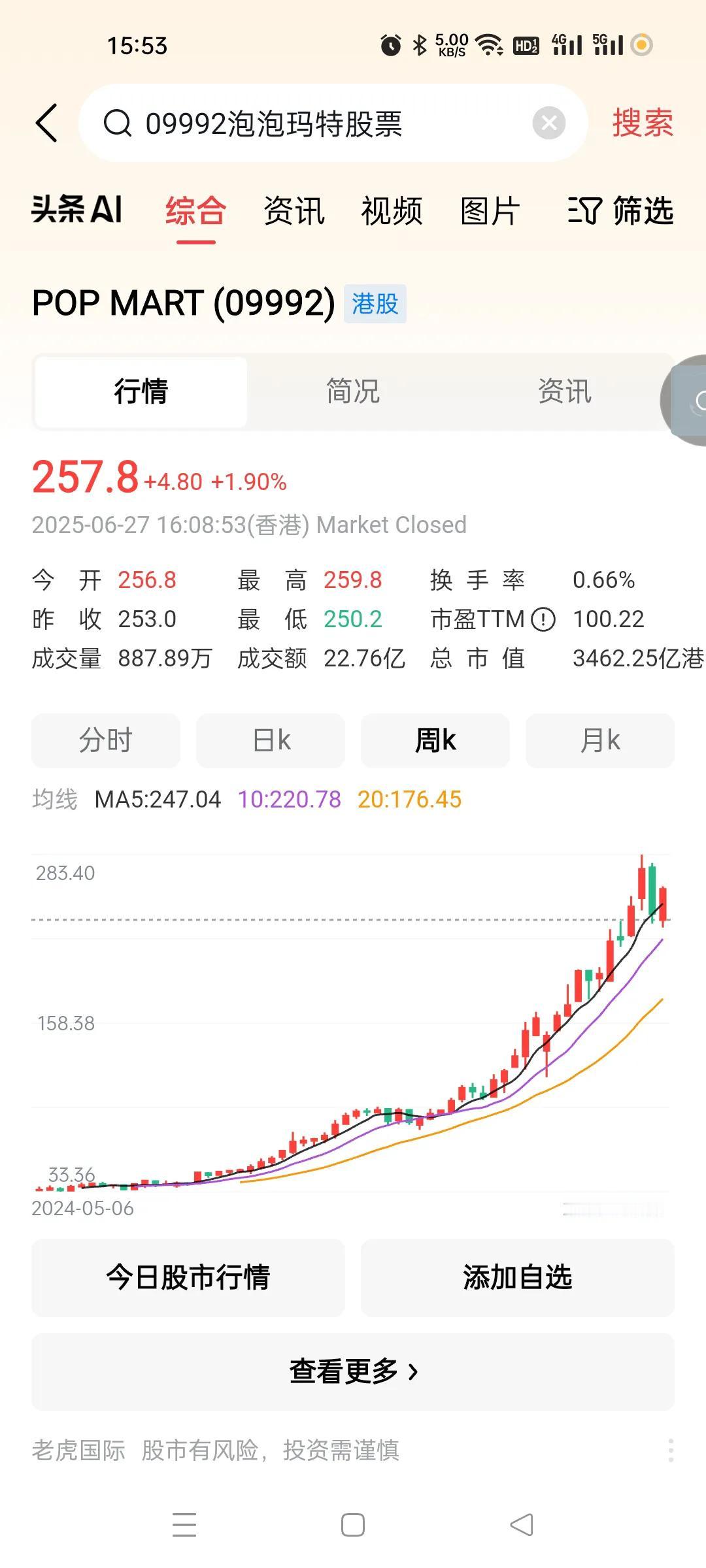Screen dimensions: 706x1568
Task: Switch to the 资讯 top tab
Action: pyautogui.click(x=294, y=210)
